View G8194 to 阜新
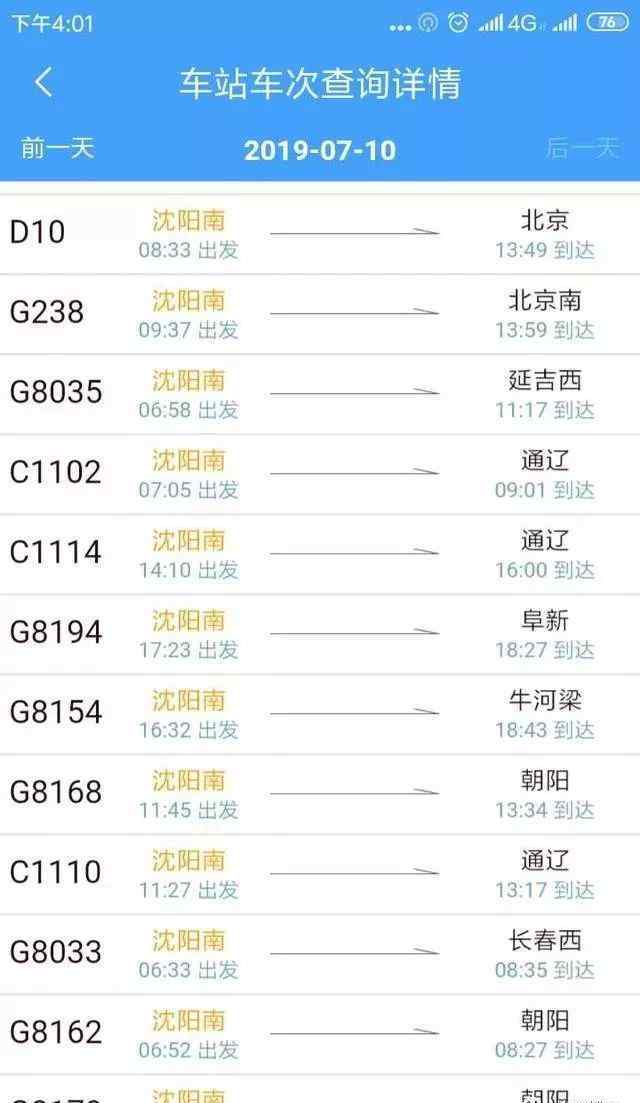This screenshot has height=1103, width=640. [x=320, y=635]
